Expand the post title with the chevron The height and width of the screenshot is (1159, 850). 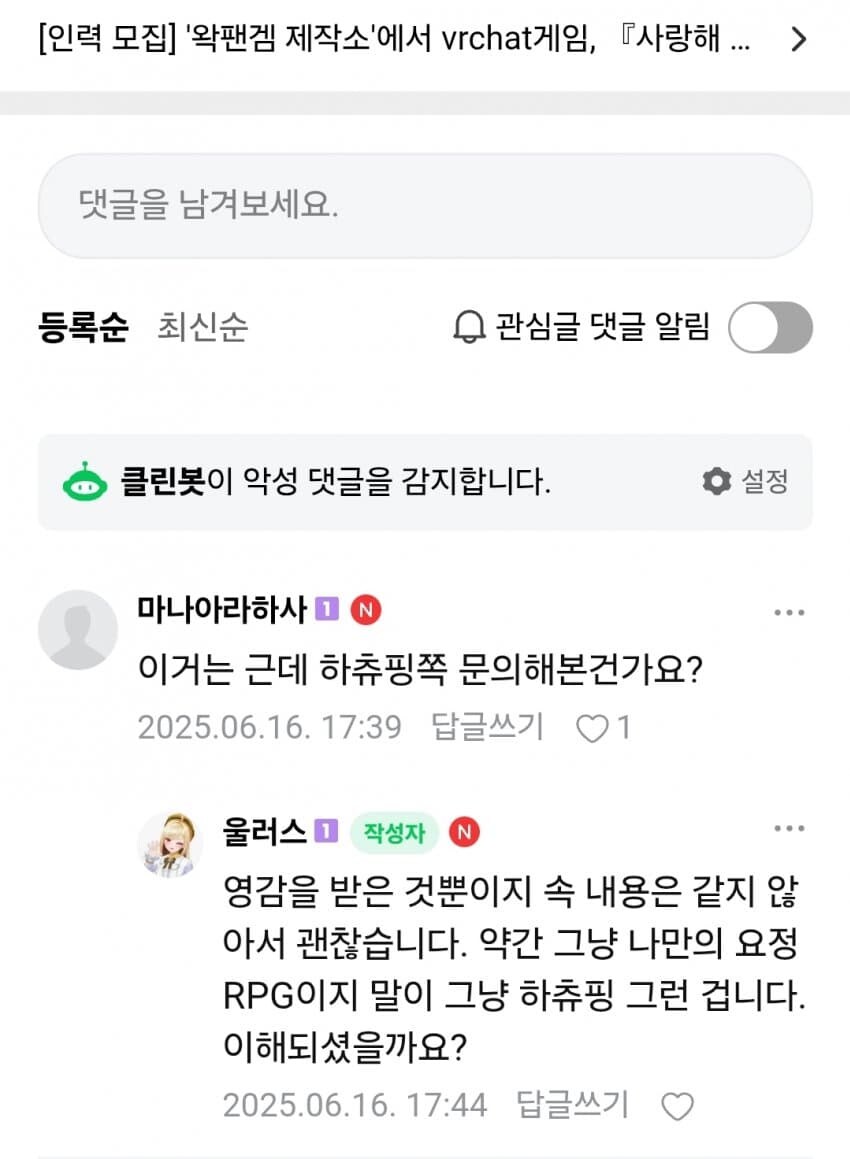pyautogui.click(x=798, y=37)
